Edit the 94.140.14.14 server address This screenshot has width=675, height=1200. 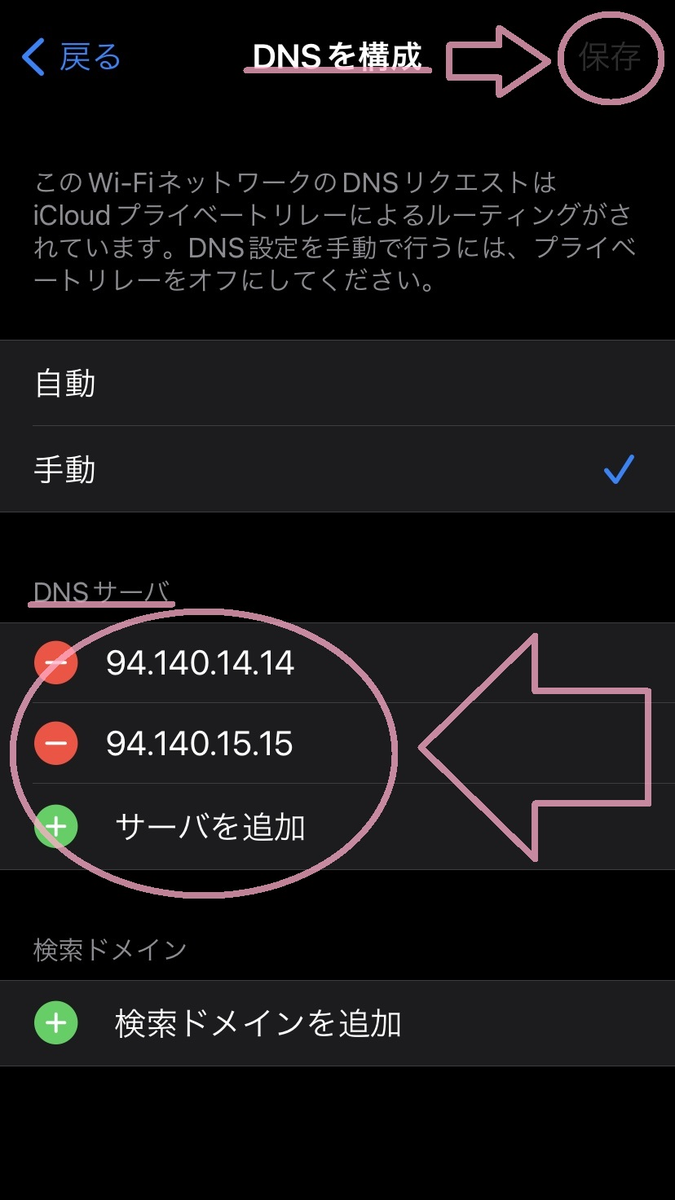(x=200, y=663)
